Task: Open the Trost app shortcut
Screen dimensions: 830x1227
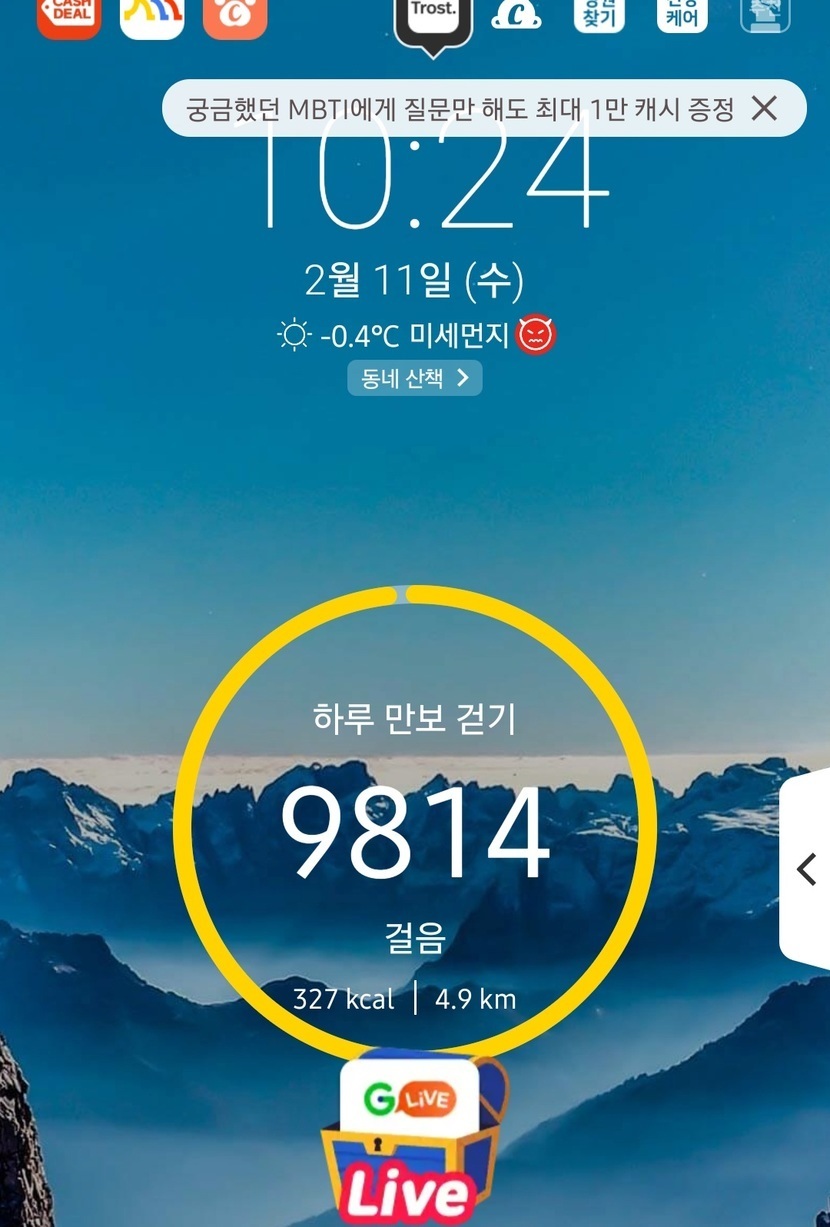Action: click(433, 22)
